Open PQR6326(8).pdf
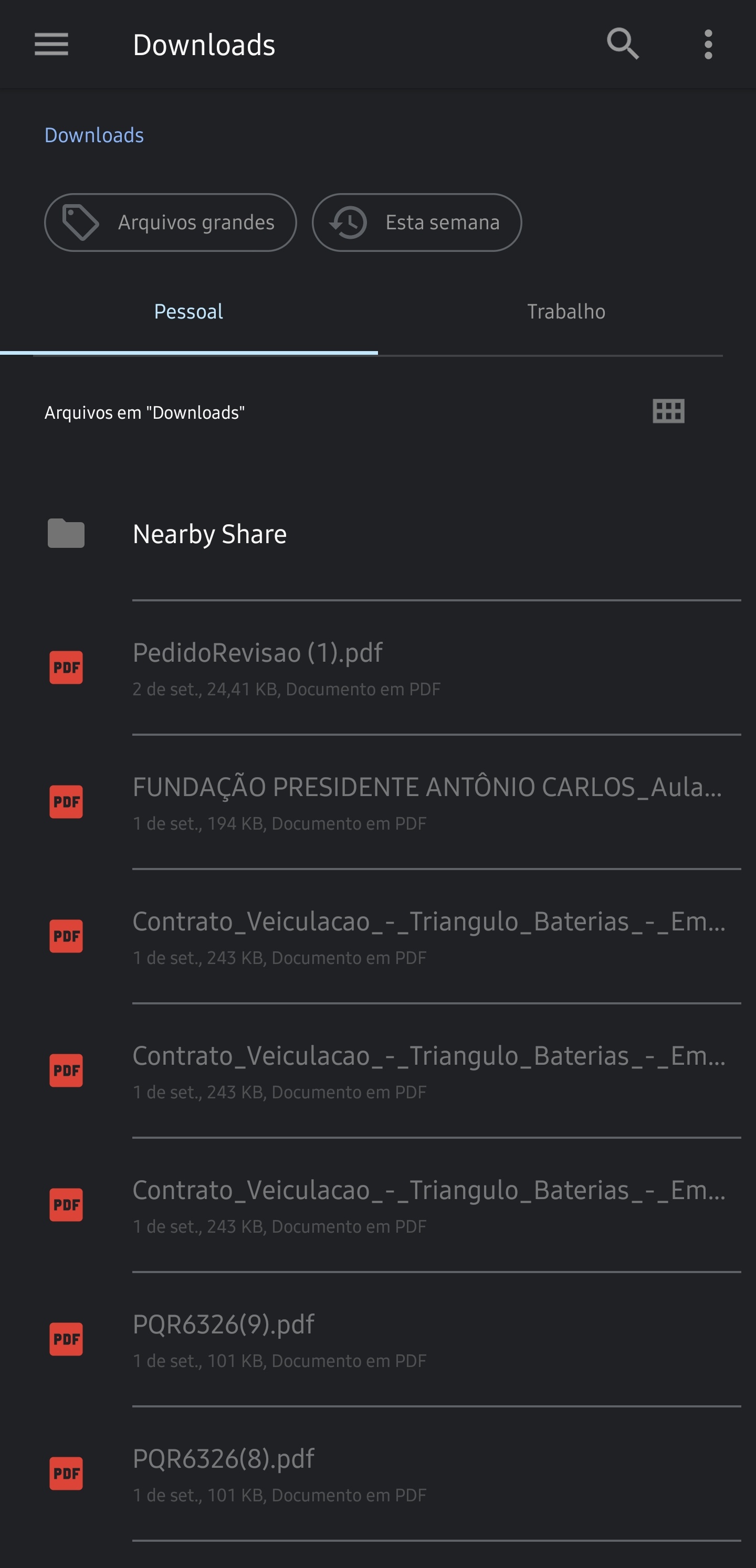 click(x=377, y=1474)
